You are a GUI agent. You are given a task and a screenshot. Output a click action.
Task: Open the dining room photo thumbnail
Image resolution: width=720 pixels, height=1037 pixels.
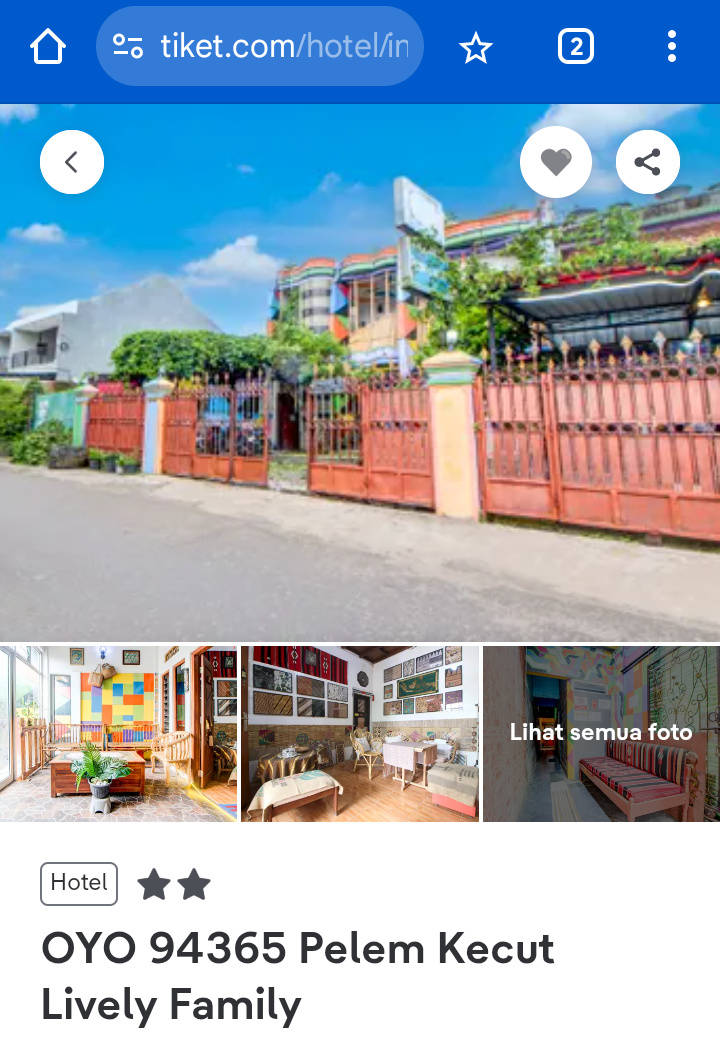tap(360, 733)
